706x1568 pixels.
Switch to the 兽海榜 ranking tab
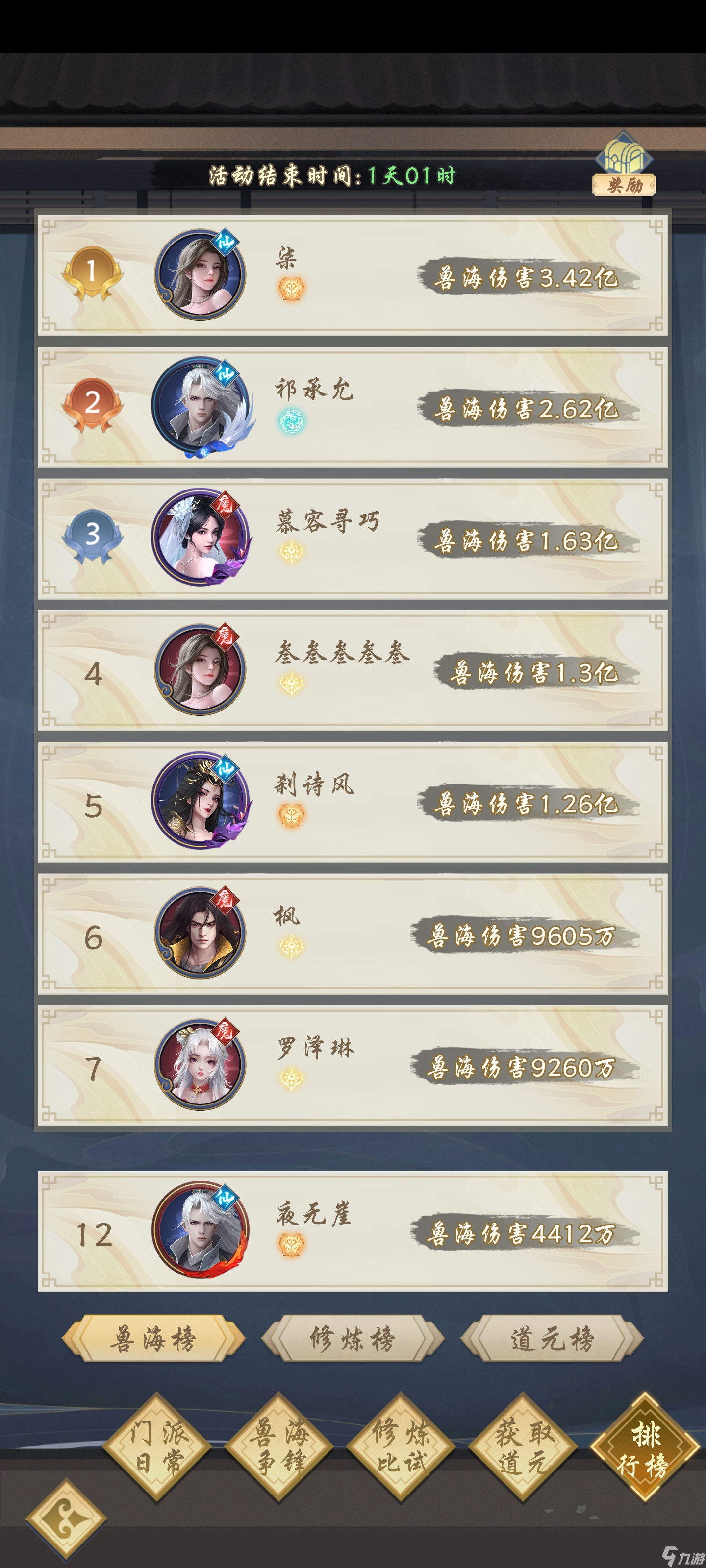(153, 1339)
